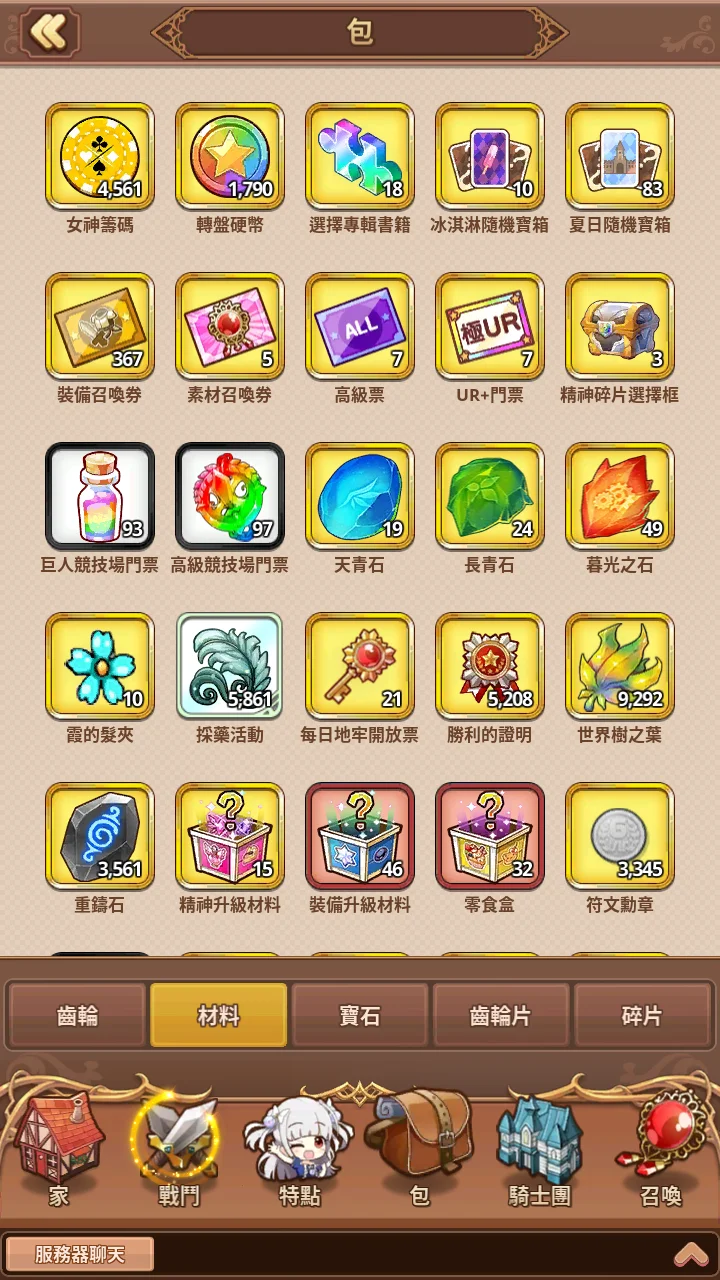This screenshot has height=1280, width=720.
Task: Choose the 天青石 gem item
Action: [x=360, y=497]
